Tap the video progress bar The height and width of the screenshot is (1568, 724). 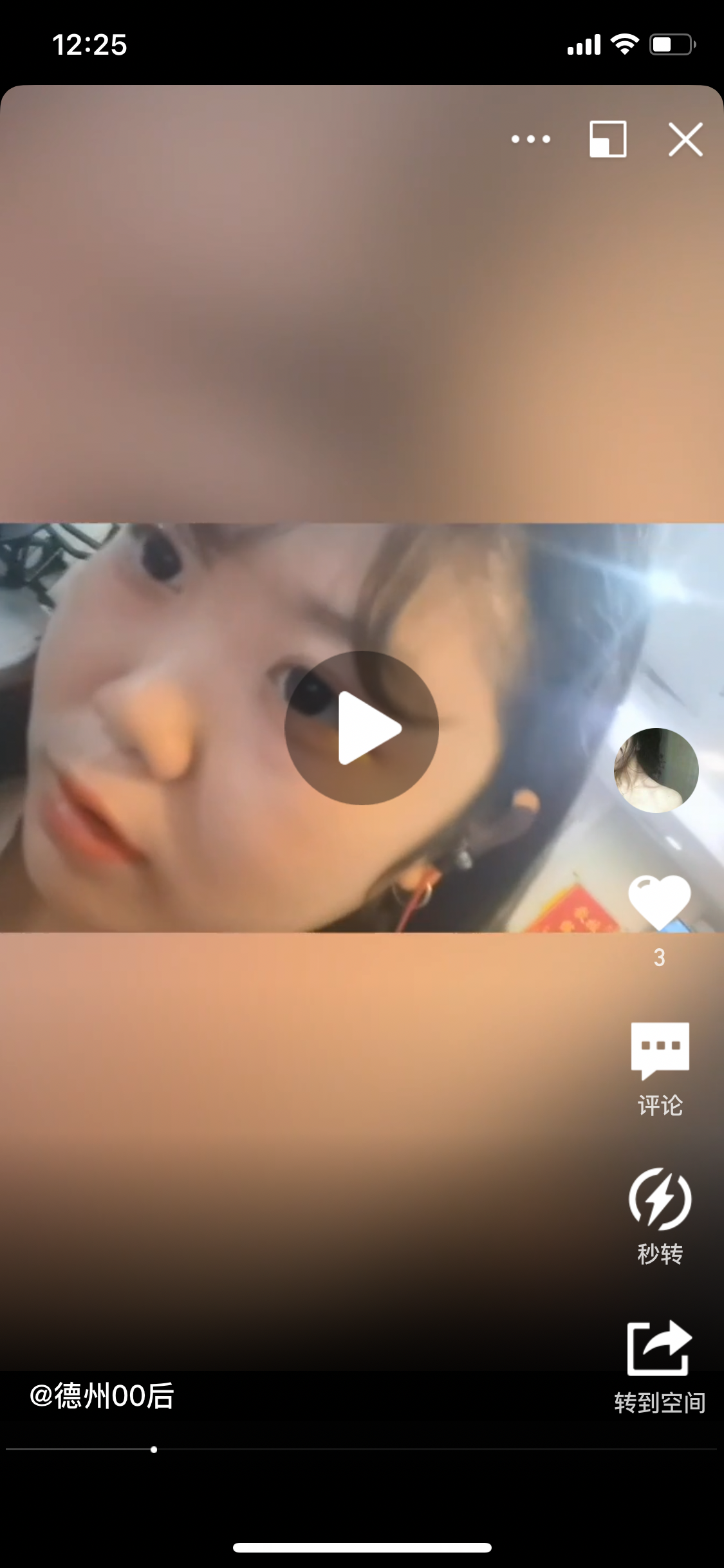click(360, 1450)
